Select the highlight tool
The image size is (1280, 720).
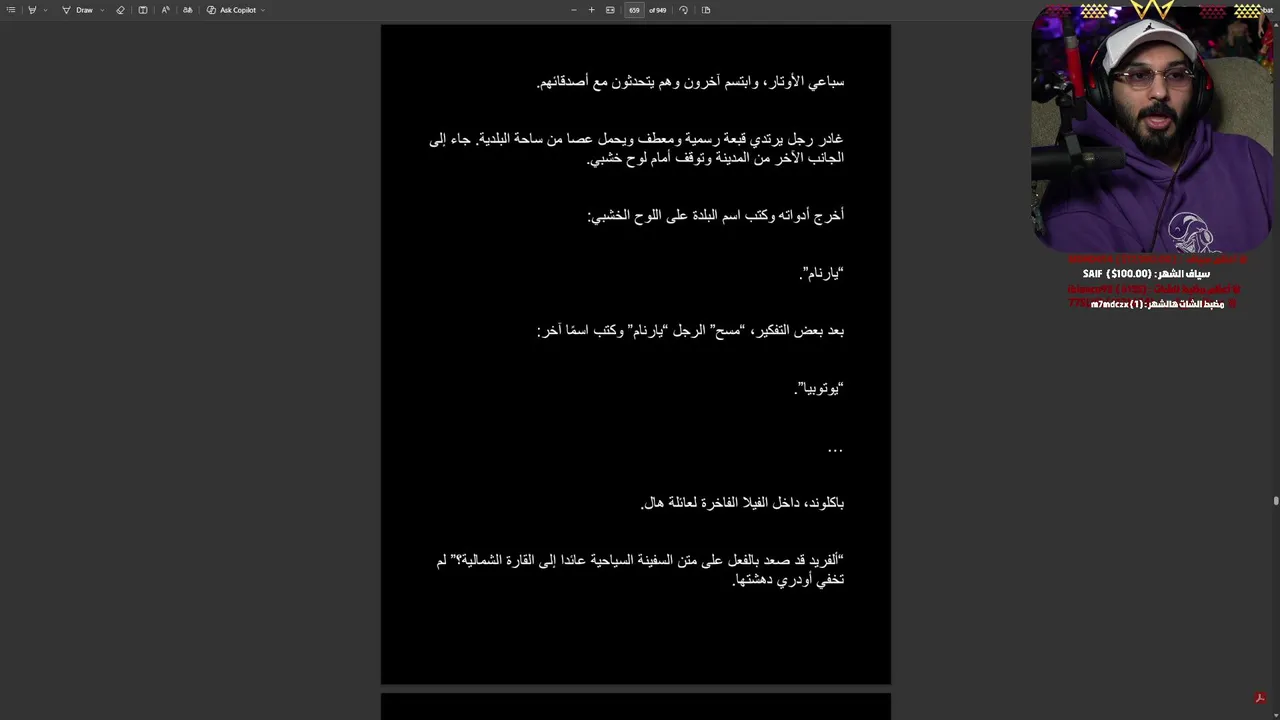tap(32, 10)
